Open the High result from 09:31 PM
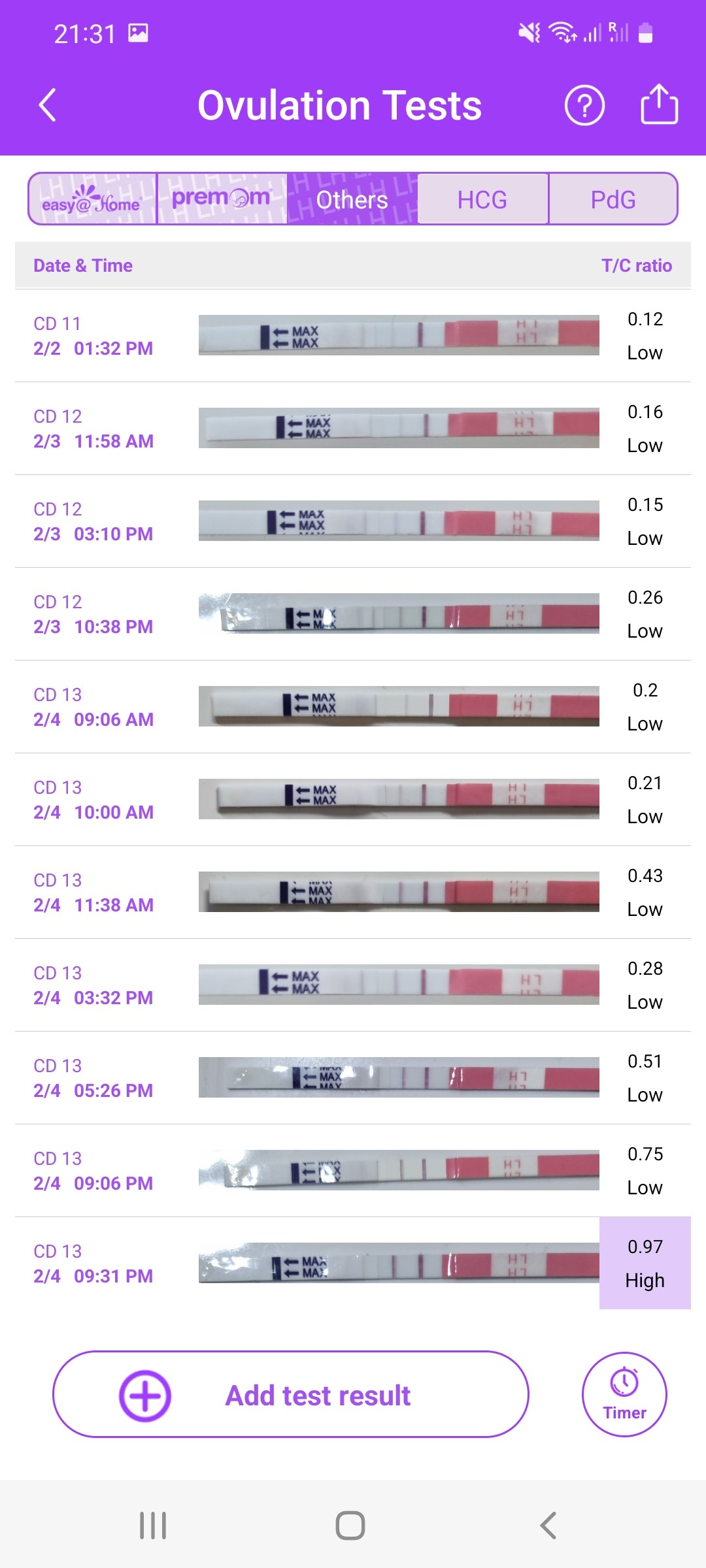The height and width of the screenshot is (1568, 706). (x=645, y=1264)
